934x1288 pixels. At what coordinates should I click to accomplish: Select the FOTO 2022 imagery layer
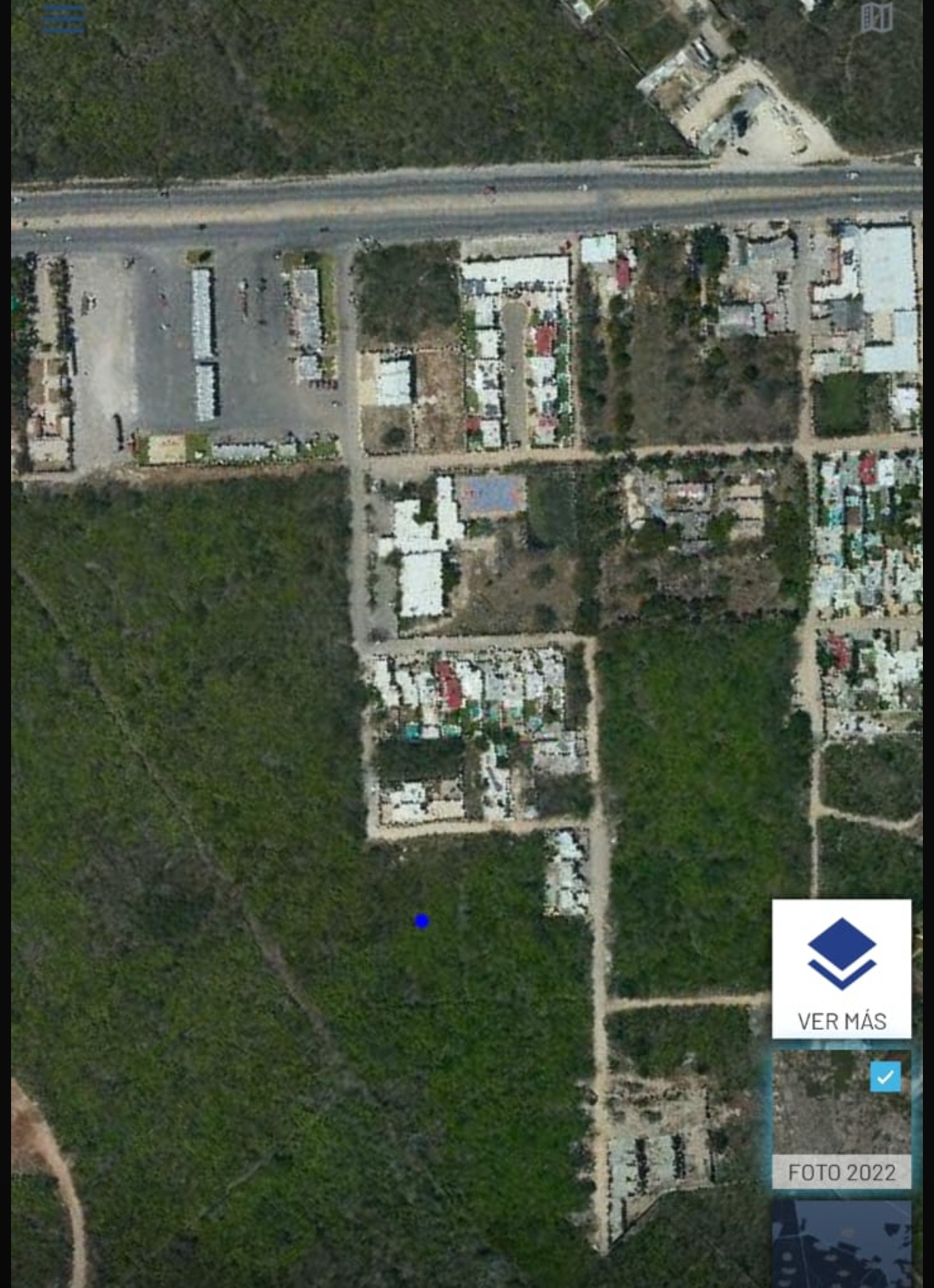pyautogui.click(x=841, y=1118)
